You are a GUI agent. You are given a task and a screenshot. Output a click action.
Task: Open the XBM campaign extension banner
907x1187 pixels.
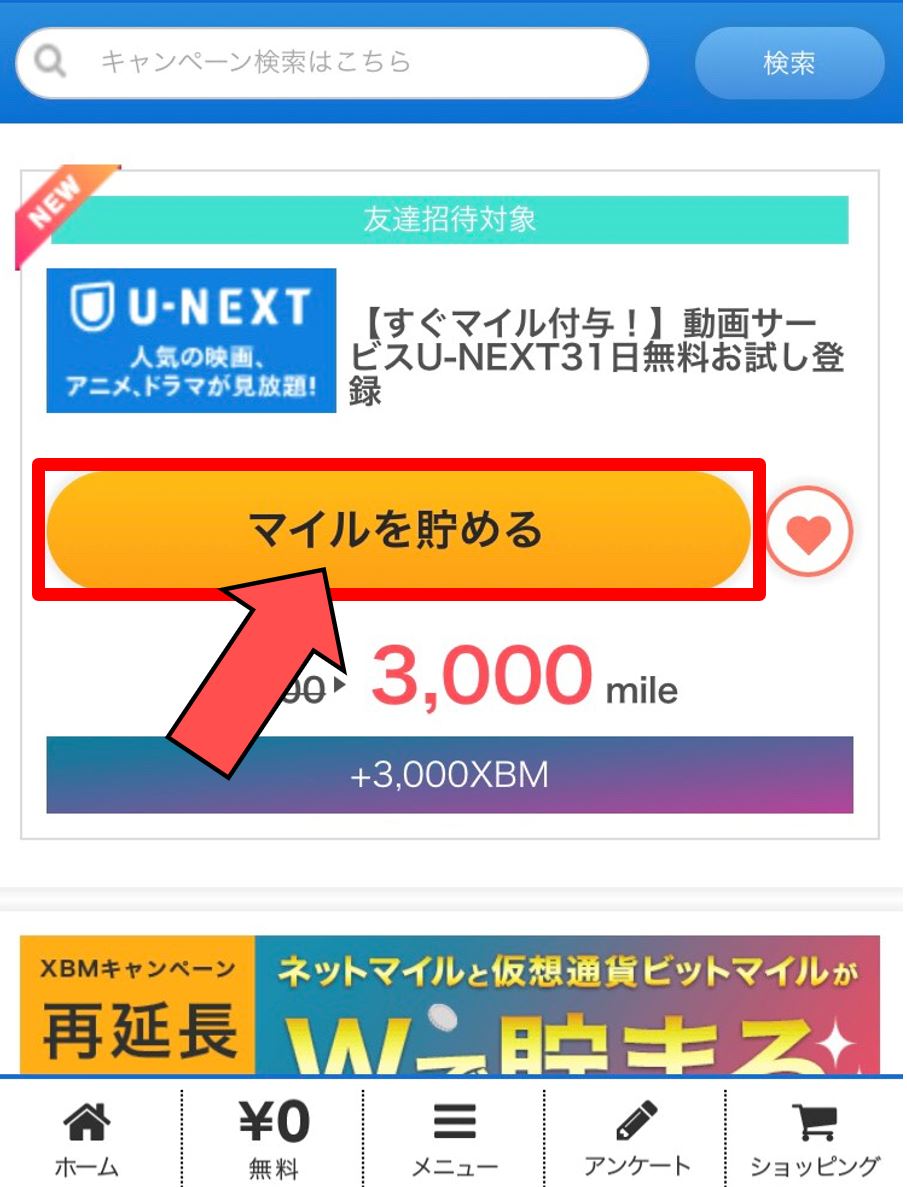point(450,1003)
